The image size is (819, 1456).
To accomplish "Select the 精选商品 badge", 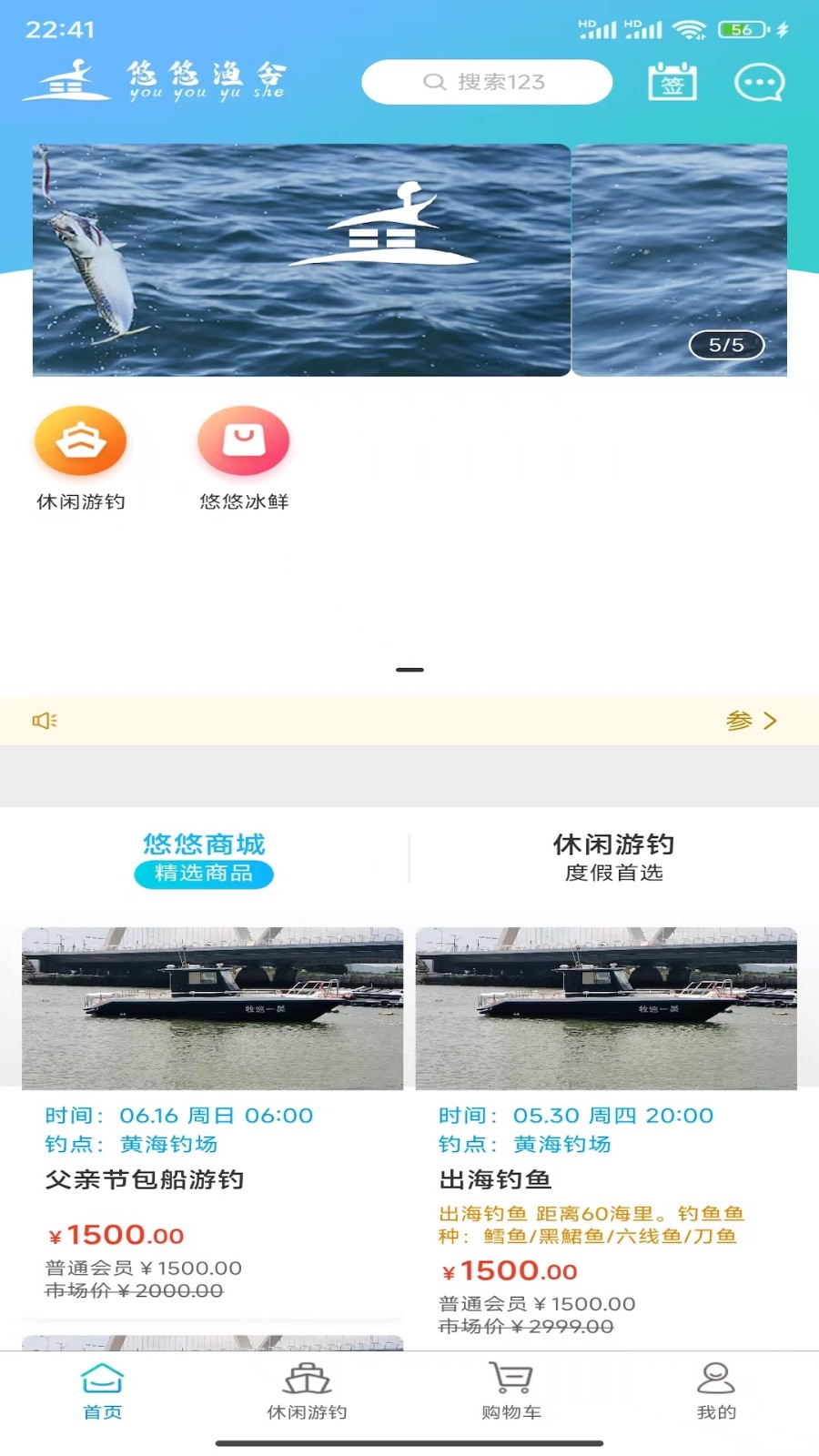I will click(203, 875).
